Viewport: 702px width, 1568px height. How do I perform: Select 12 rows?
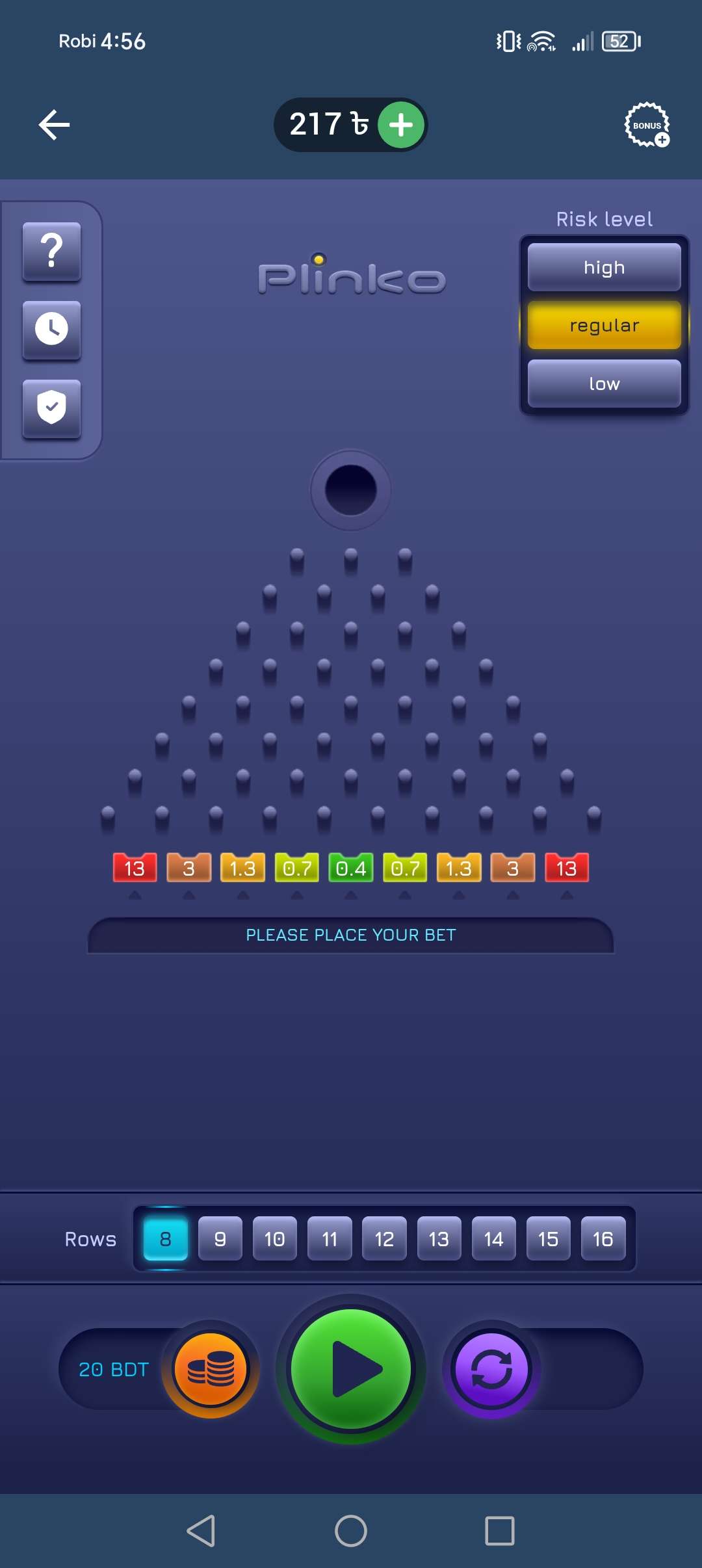point(384,1239)
